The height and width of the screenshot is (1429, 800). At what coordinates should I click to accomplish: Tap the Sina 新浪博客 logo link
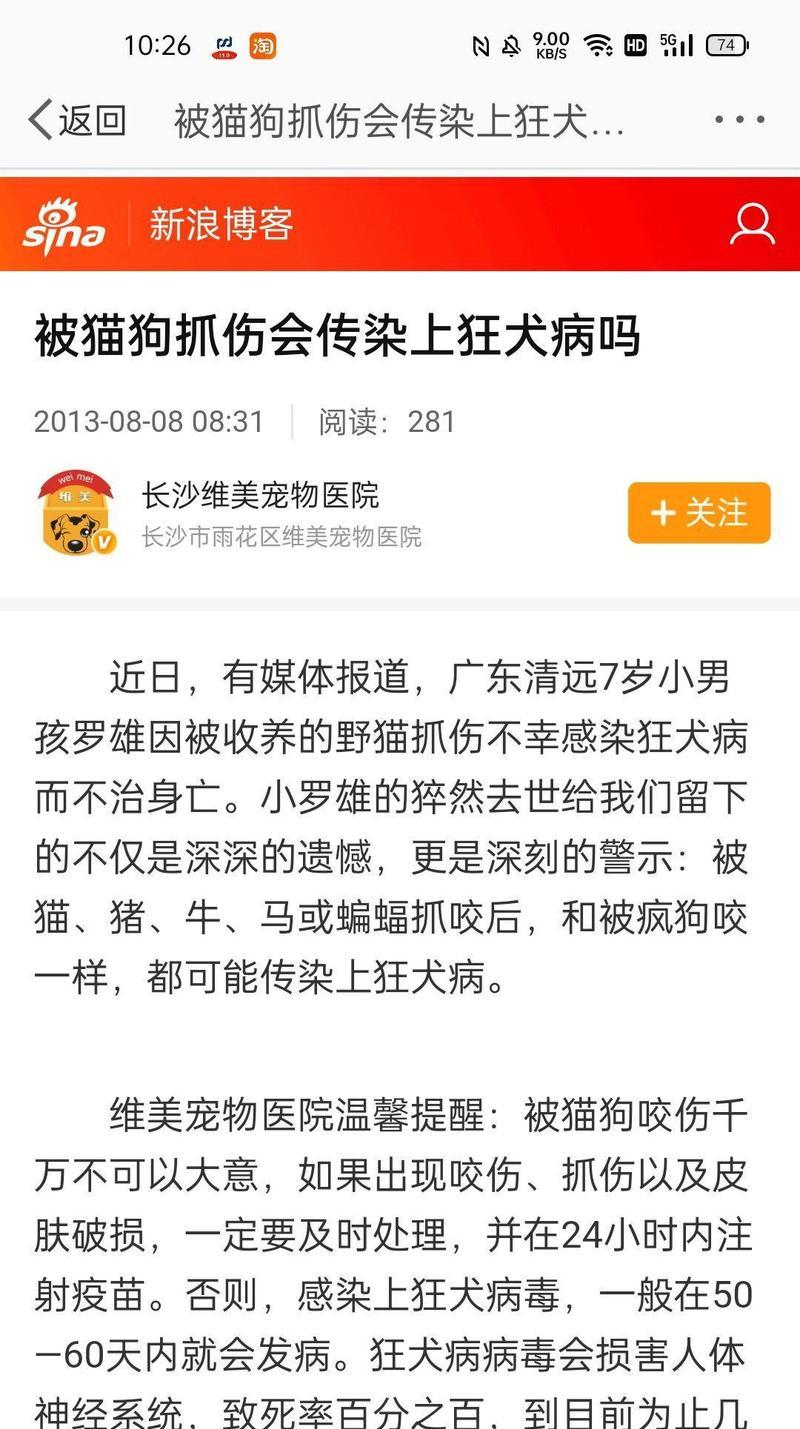[x=160, y=225]
